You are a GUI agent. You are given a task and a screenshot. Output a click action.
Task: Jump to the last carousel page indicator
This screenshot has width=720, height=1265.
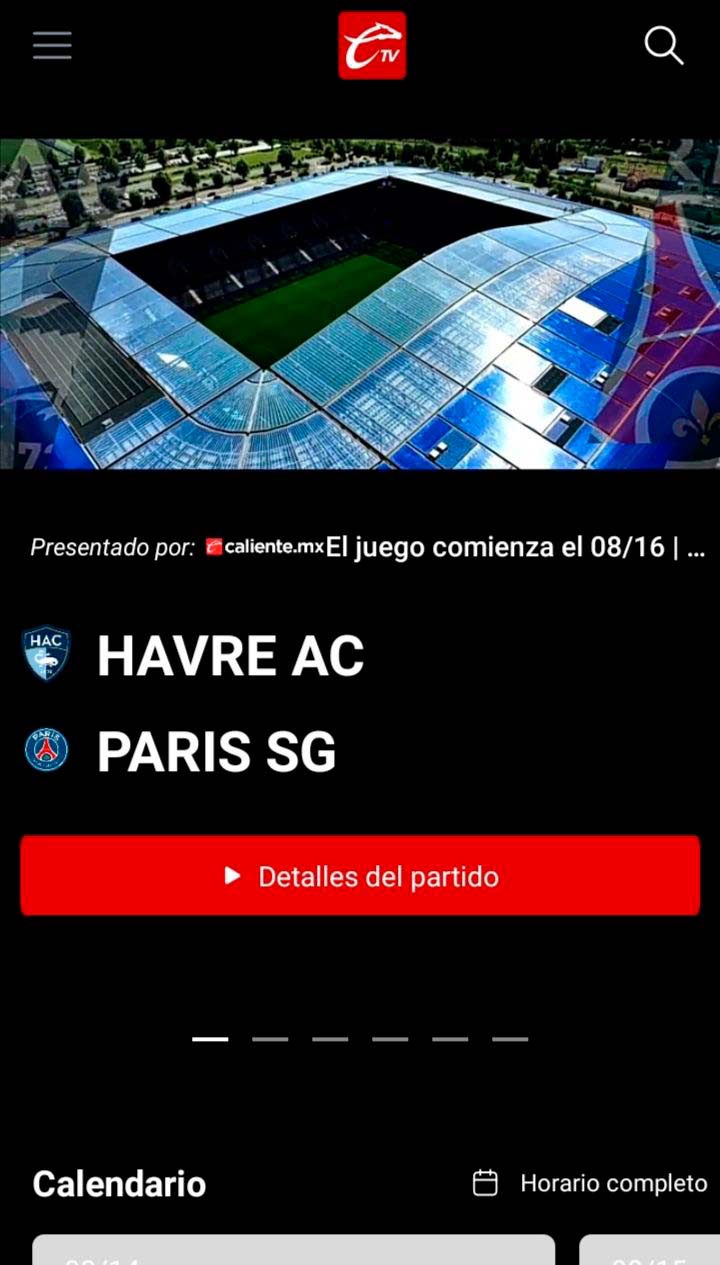(x=510, y=1039)
